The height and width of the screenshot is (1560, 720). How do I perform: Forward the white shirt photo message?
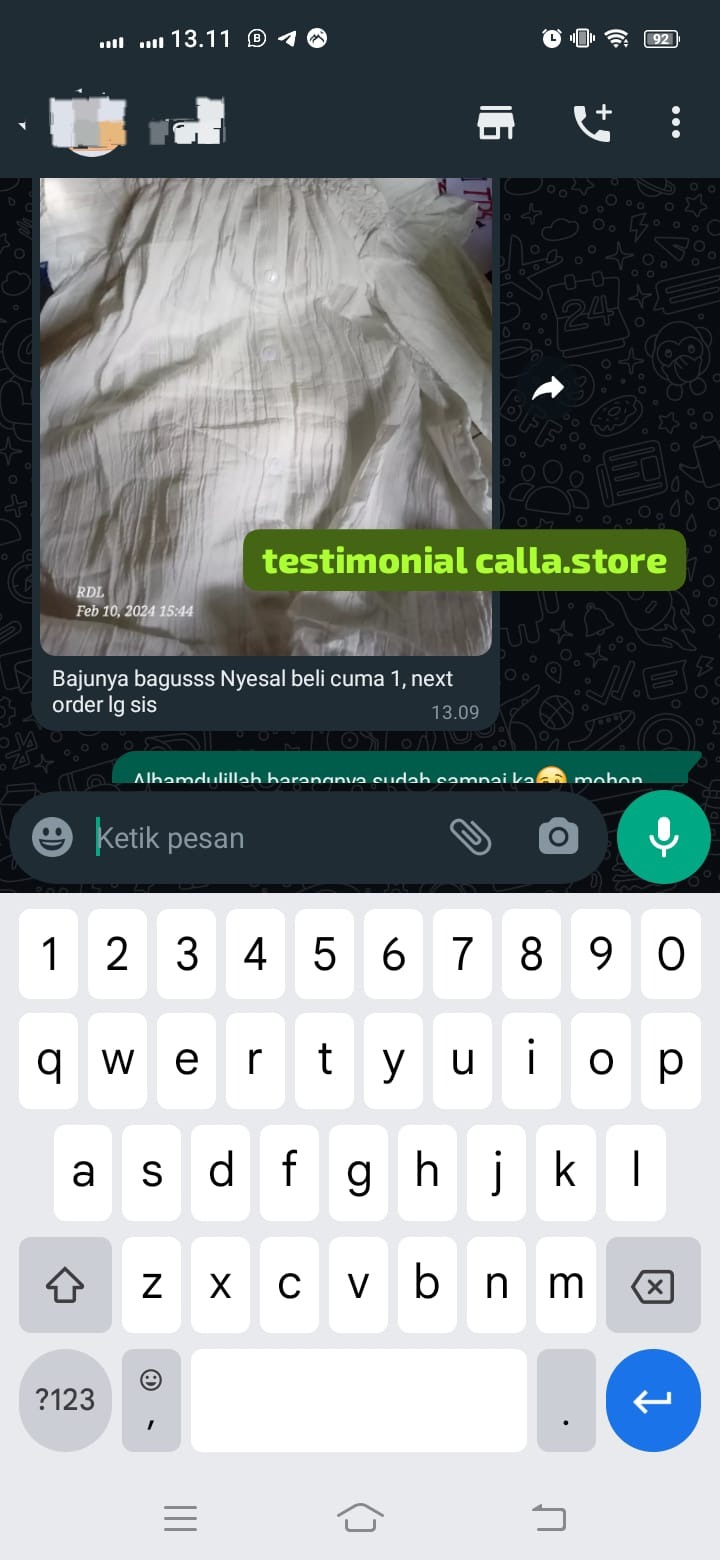[548, 389]
